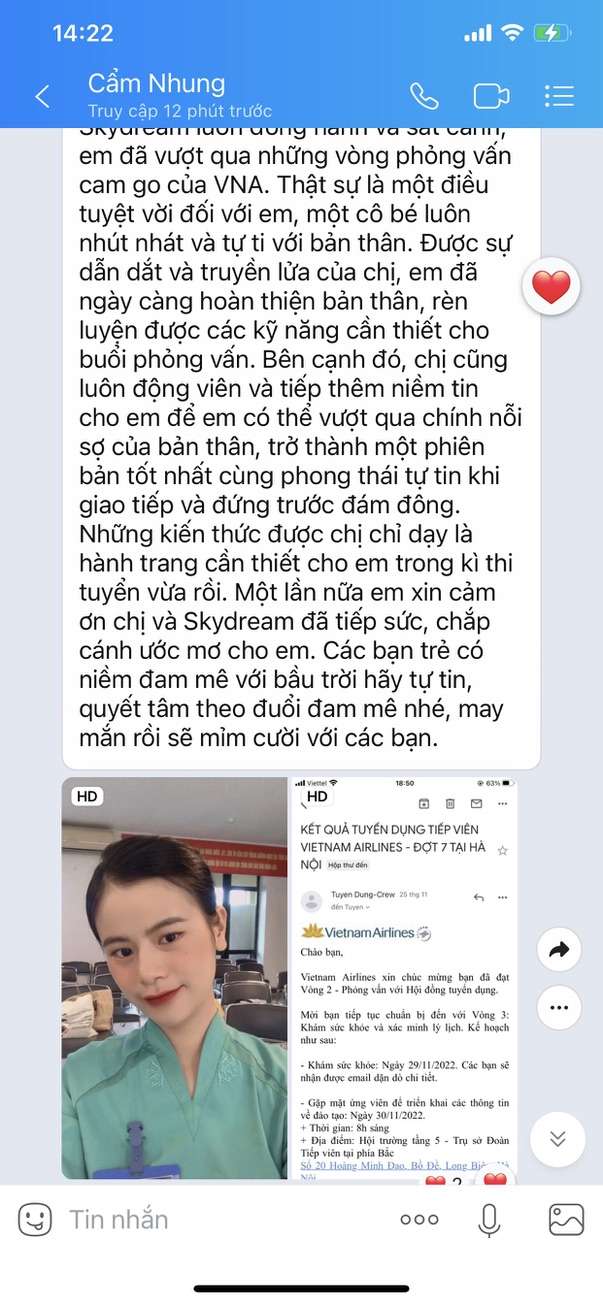The height and width of the screenshot is (1304, 603).
Task: Open the photo gallery picker
Action: 566,1219
